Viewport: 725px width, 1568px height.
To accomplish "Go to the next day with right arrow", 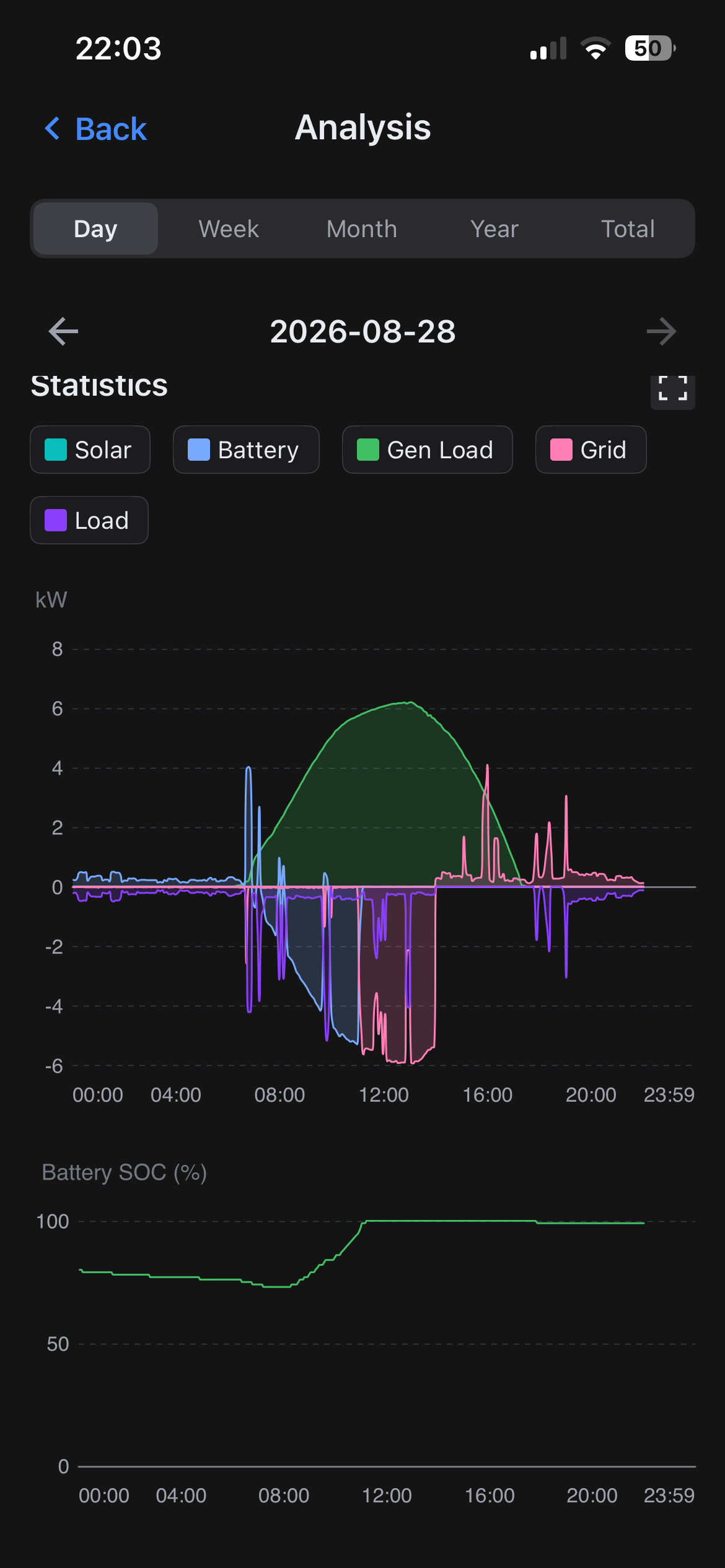I will coord(661,331).
